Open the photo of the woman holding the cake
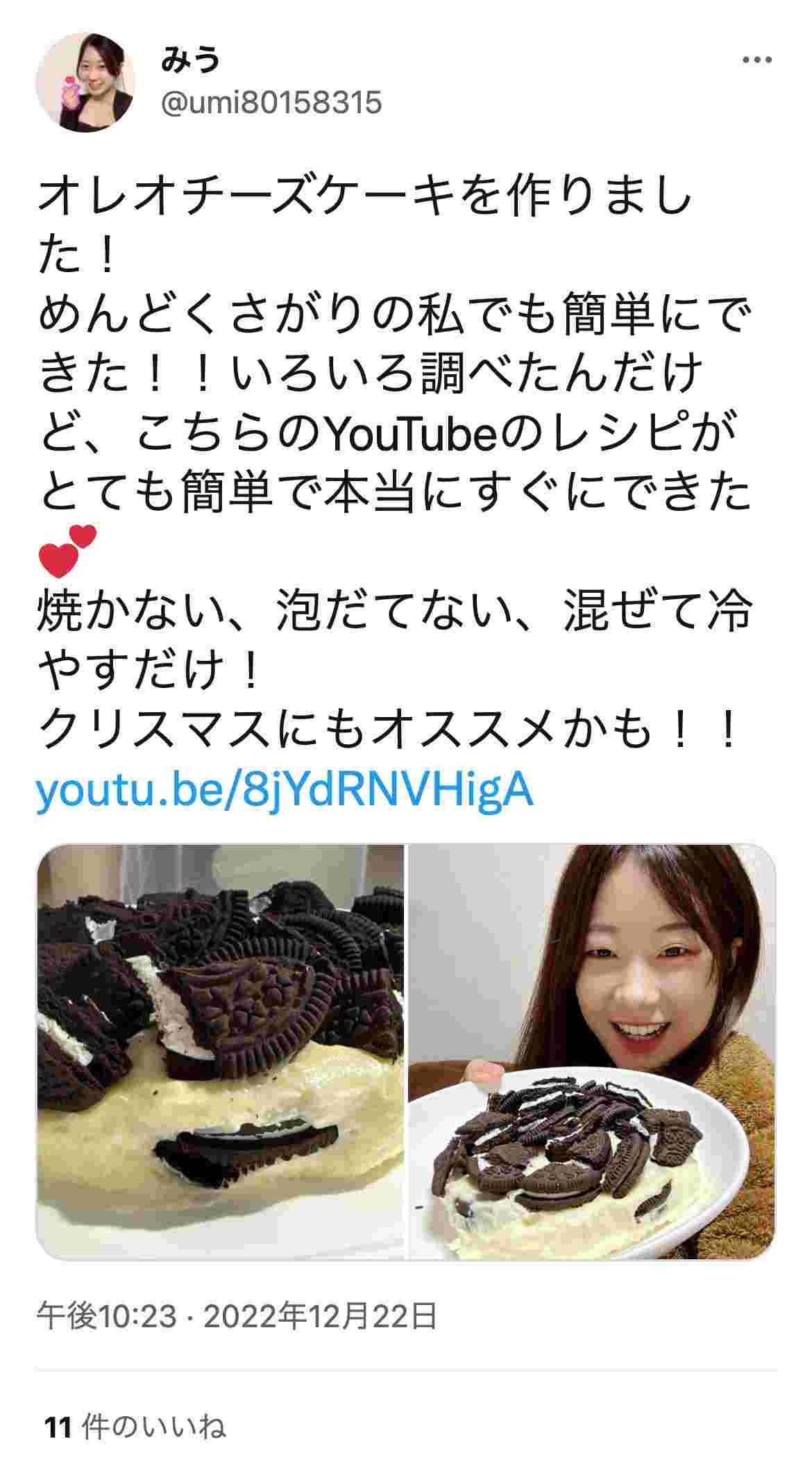 tap(592, 1052)
